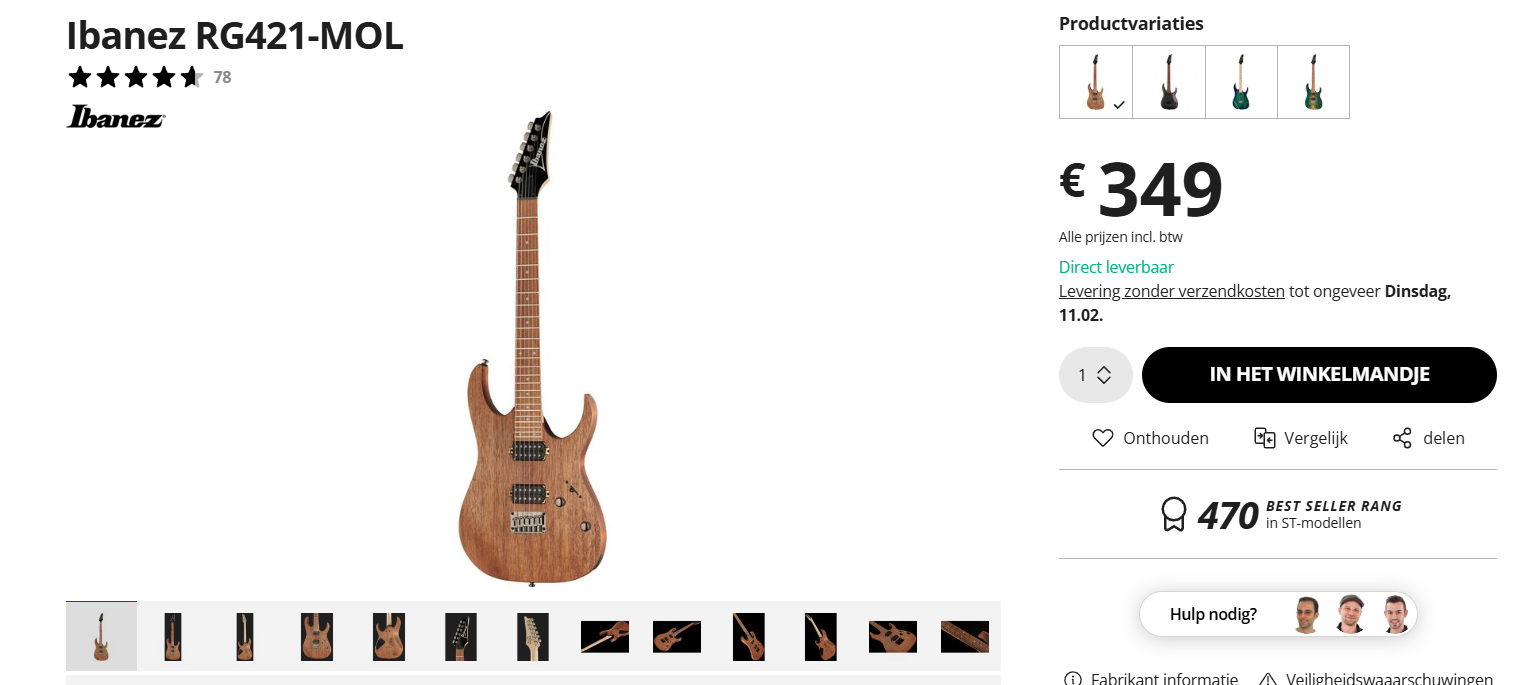Show the last gallery thumbnail

(965, 637)
